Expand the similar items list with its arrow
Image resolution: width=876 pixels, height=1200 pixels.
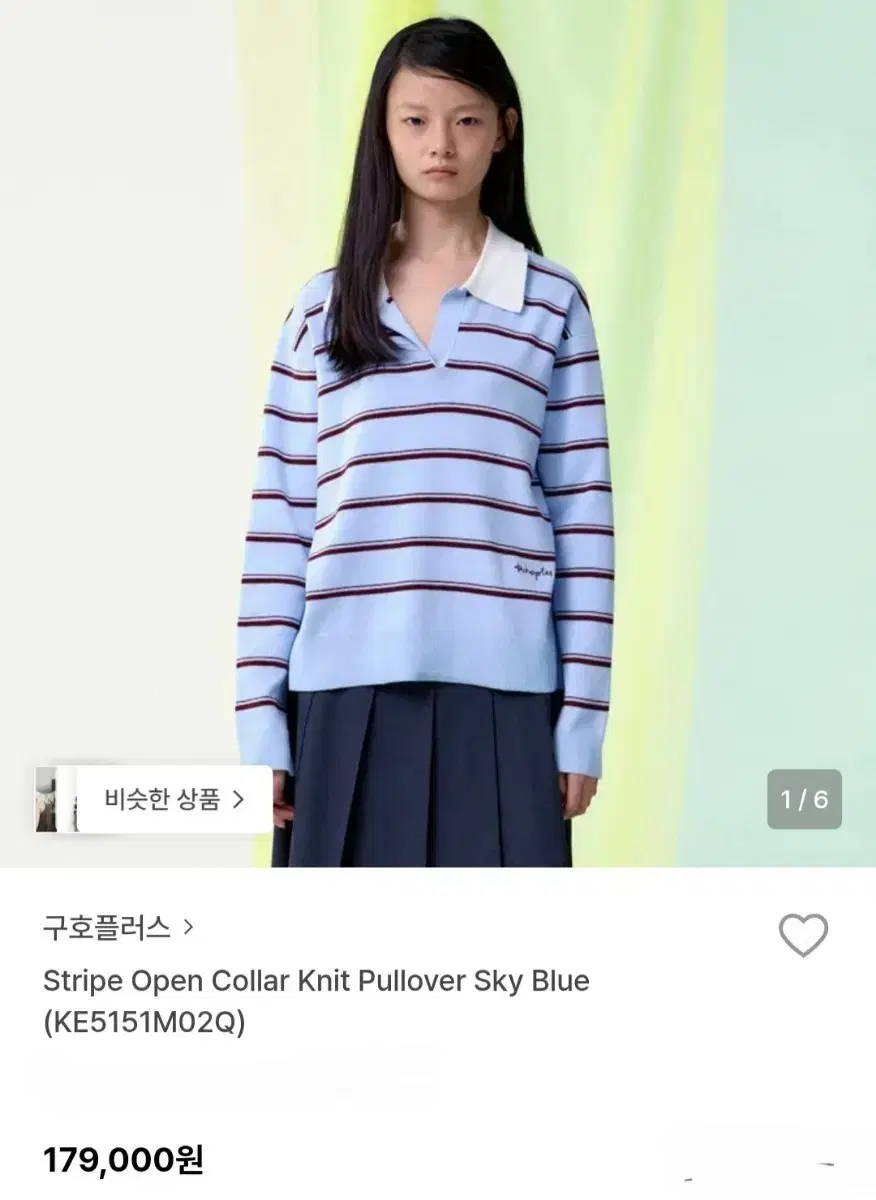pyautogui.click(x=239, y=799)
